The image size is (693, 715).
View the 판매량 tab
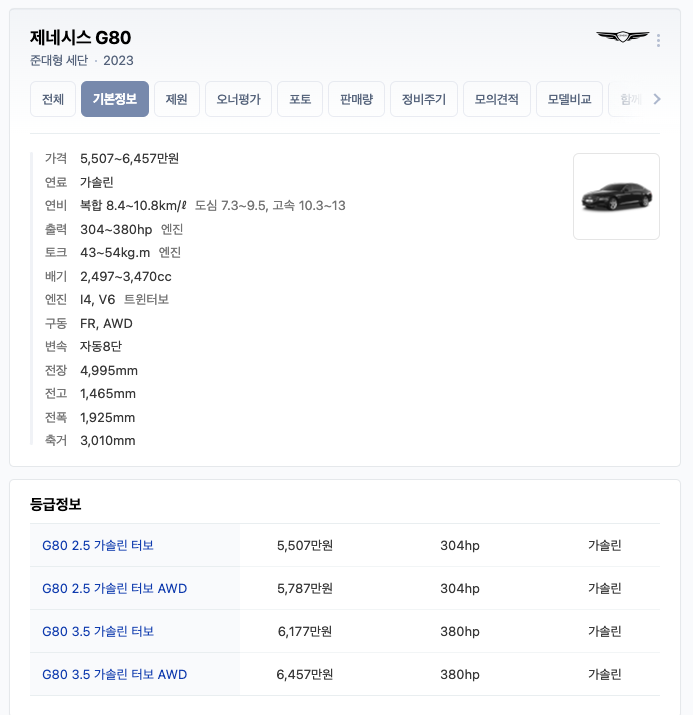[x=357, y=99]
